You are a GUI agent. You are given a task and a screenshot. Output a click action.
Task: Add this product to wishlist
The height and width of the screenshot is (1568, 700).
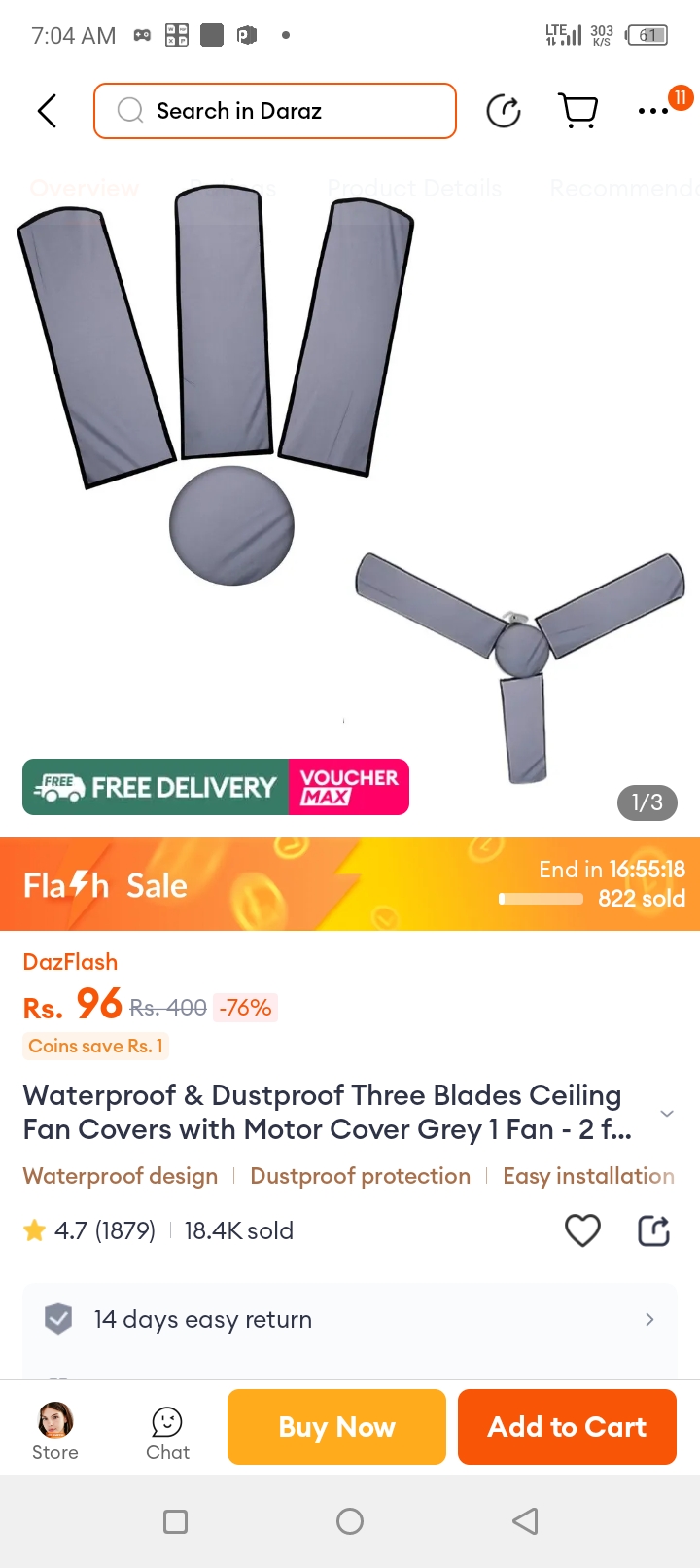[582, 1230]
